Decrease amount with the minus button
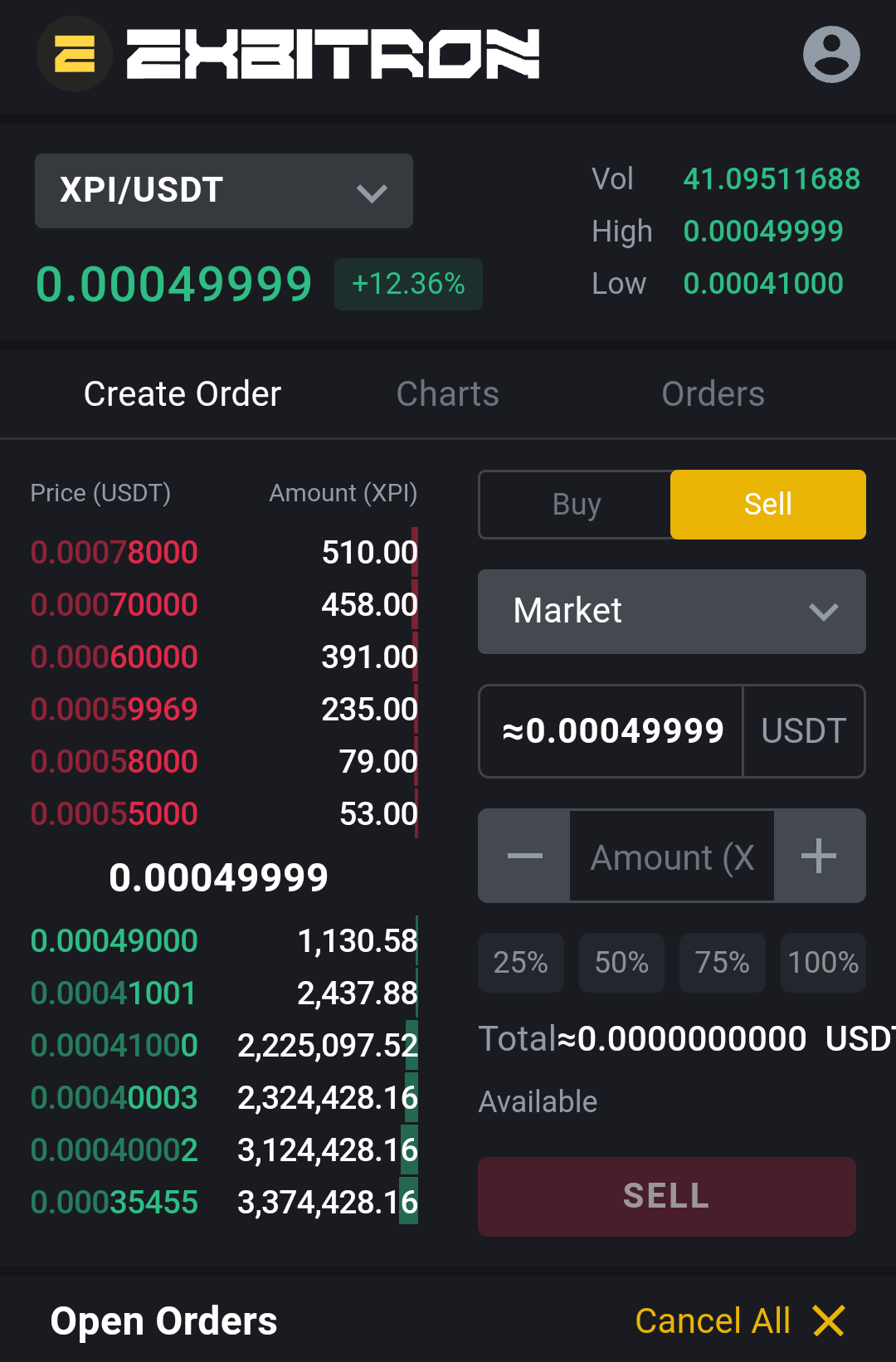The width and height of the screenshot is (896, 1362). point(524,856)
